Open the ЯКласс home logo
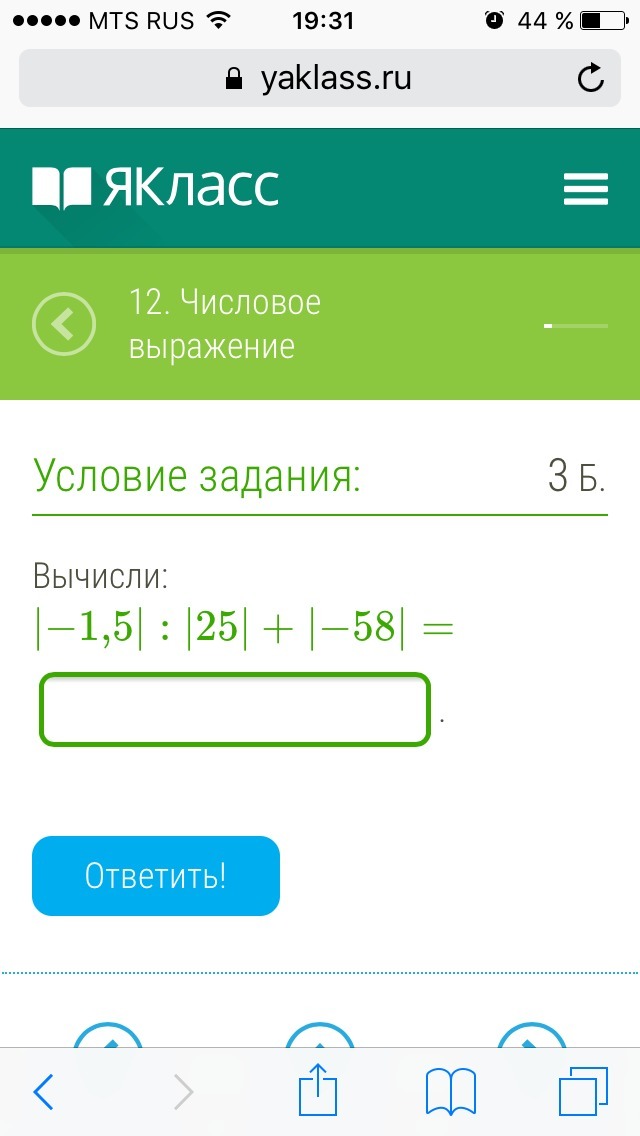This screenshot has width=640, height=1136. click(155, 188)
